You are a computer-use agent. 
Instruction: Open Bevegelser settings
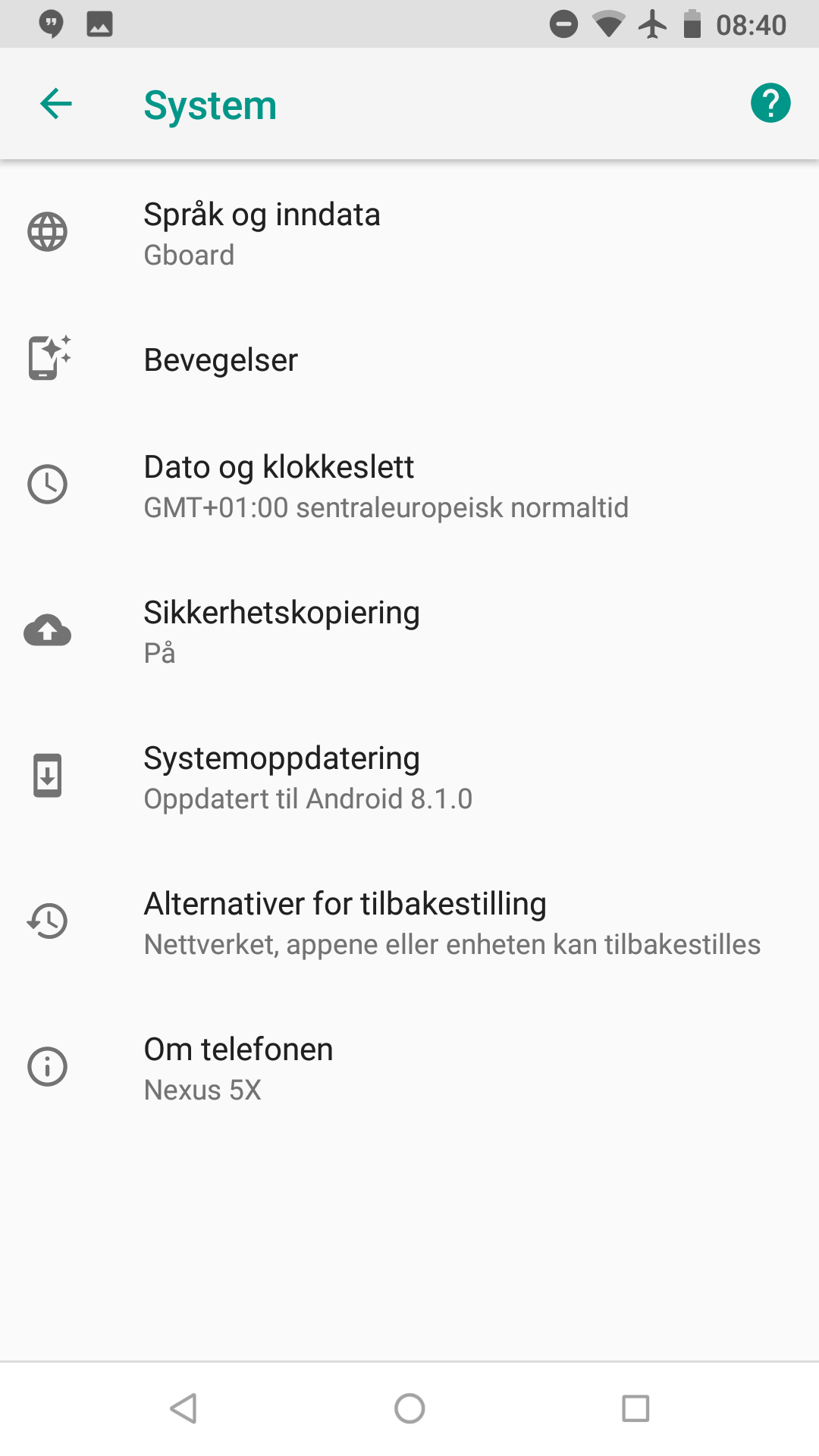pos(409,359)
